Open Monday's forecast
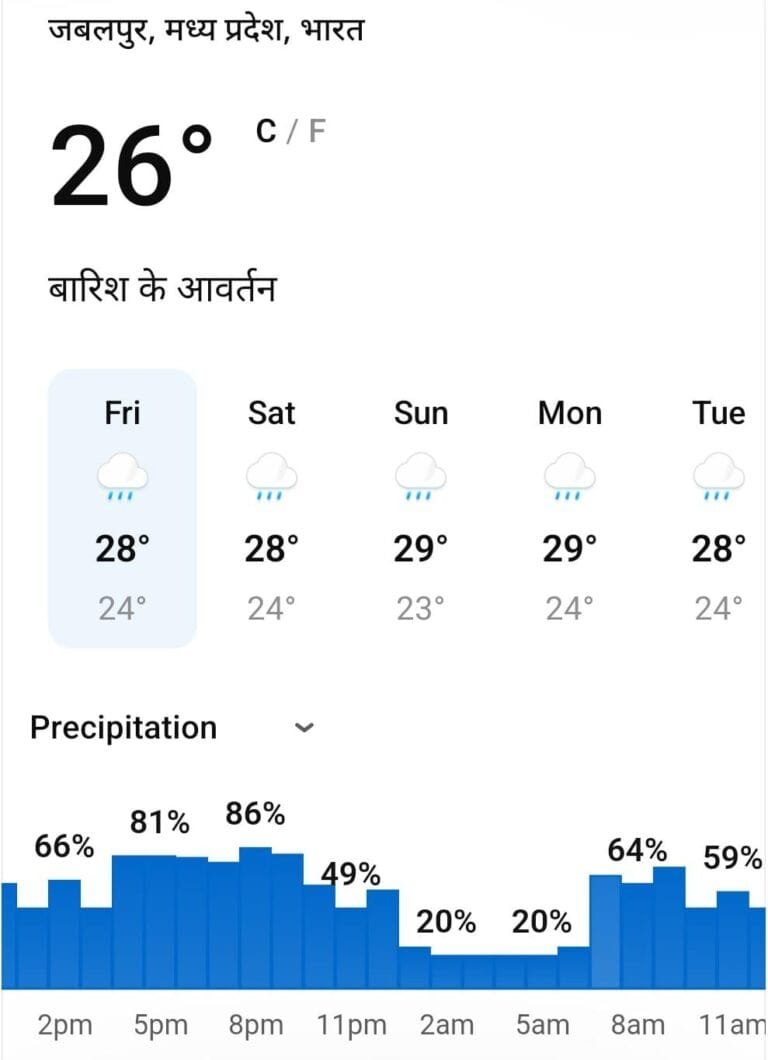 coord(570,508)
